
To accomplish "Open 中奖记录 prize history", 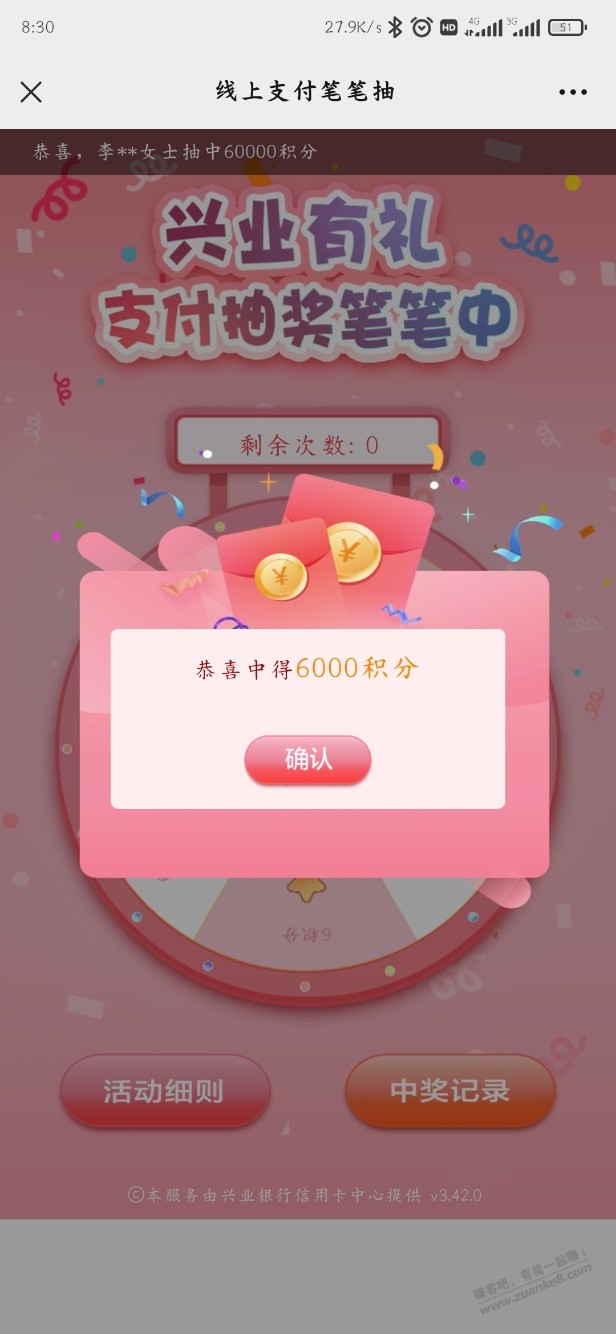I will coord(450,1091).
